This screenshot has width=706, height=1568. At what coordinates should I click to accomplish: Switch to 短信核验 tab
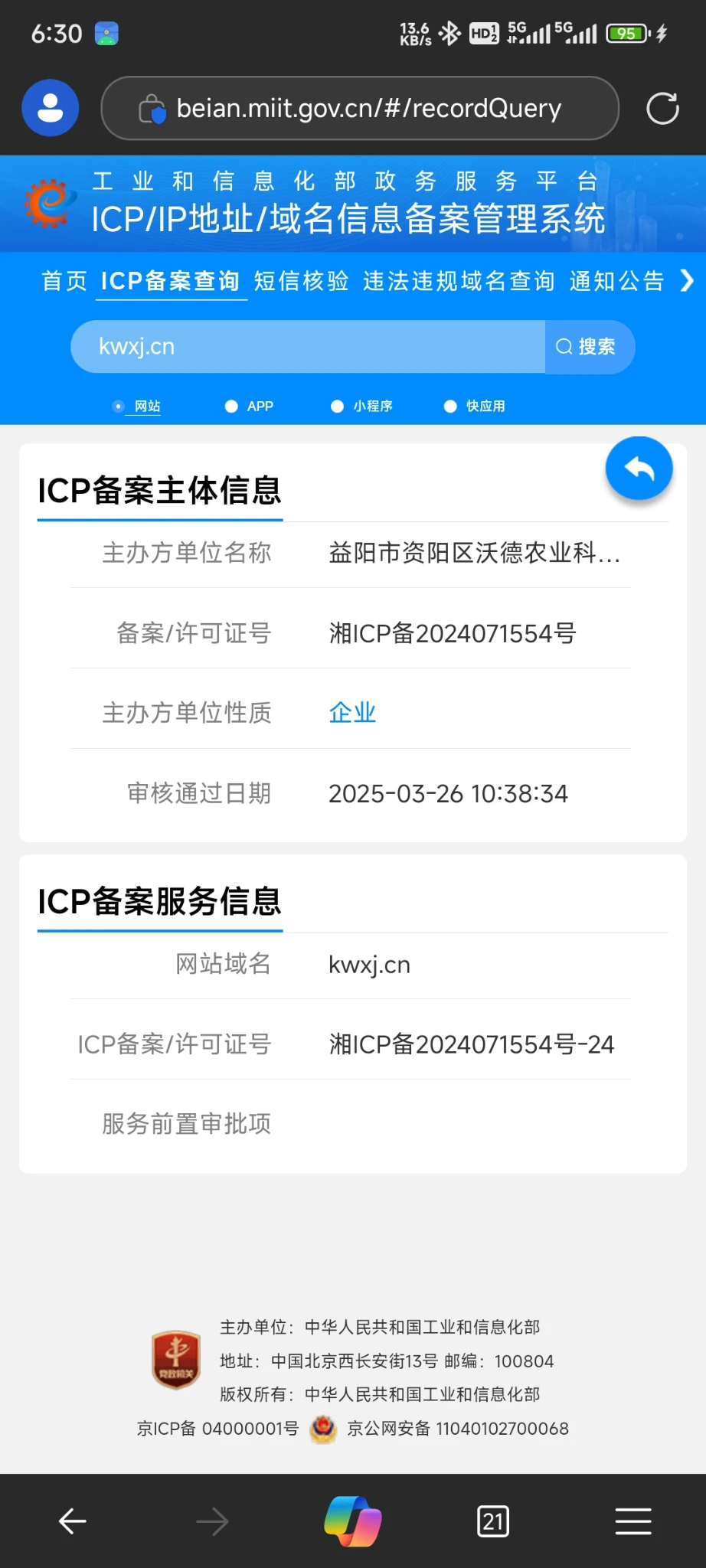click(301, 281)
